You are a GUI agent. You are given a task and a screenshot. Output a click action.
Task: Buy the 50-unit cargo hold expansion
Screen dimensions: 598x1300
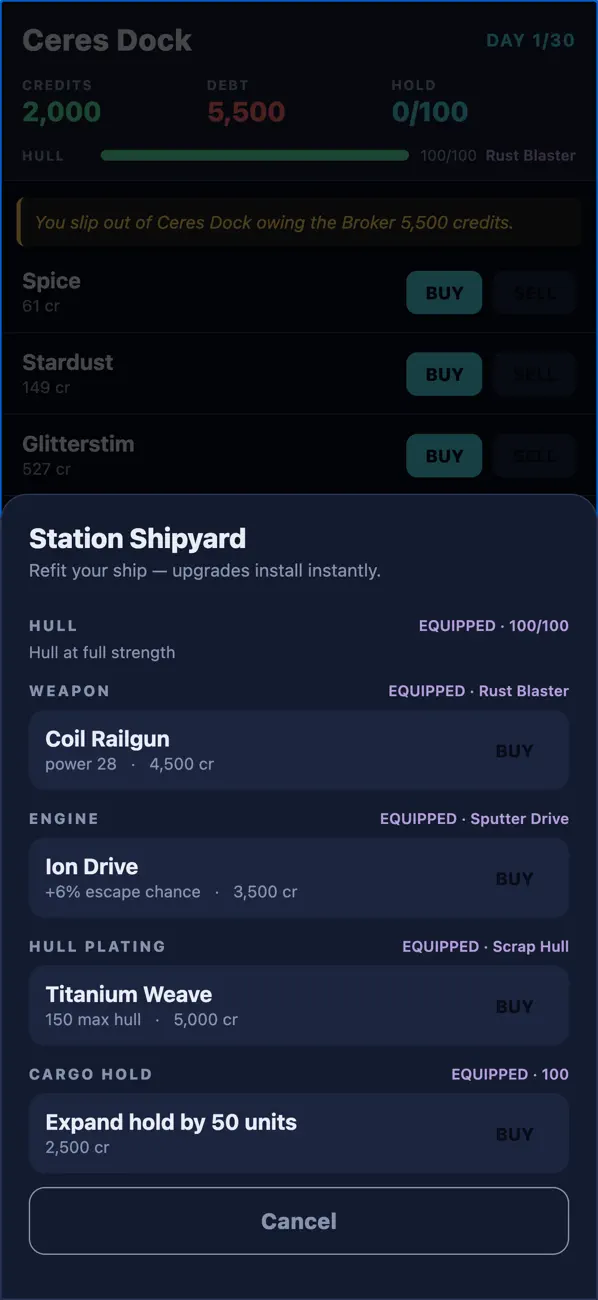[514, 1134]
